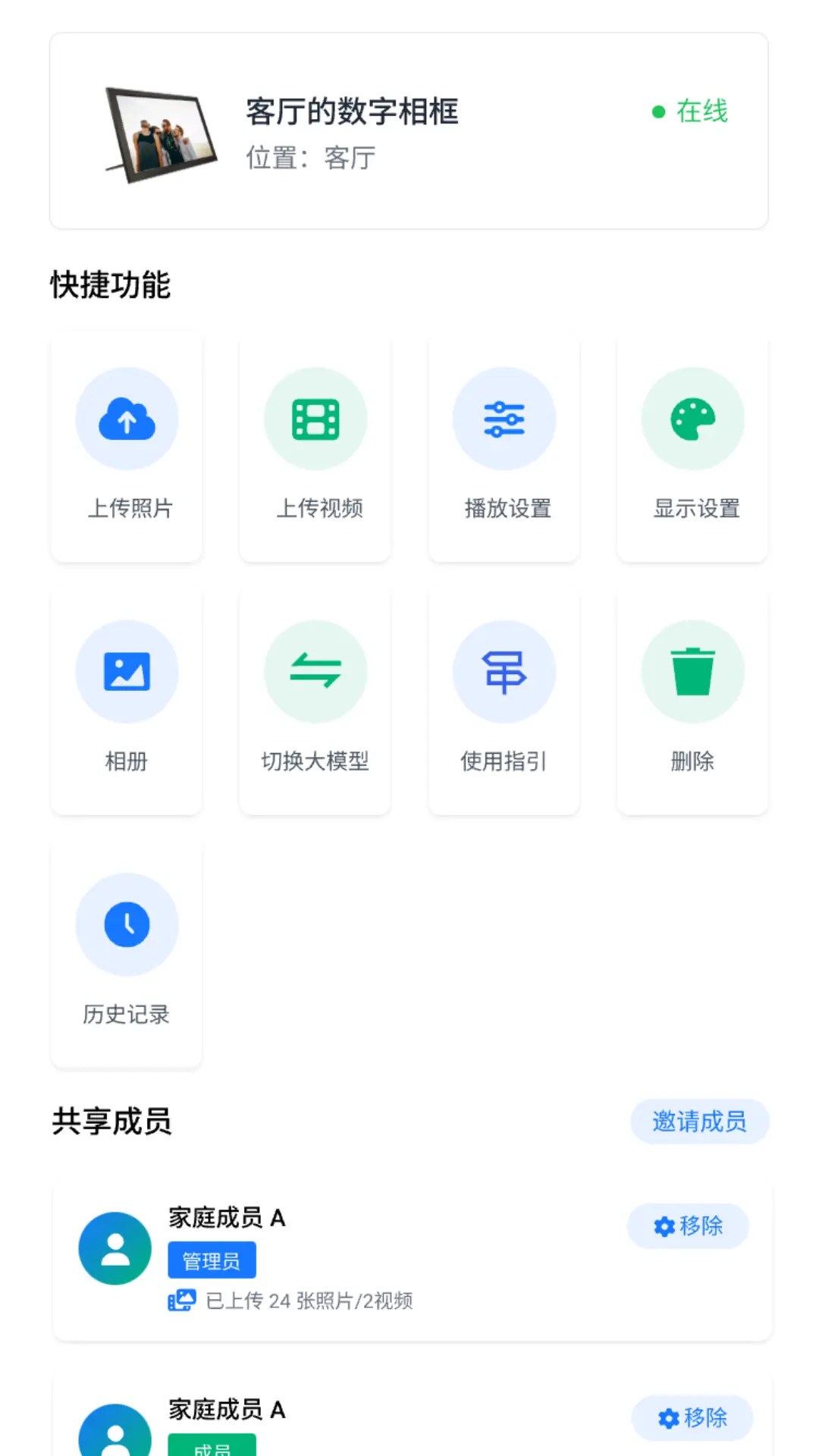Open 使用指引 signpost icon
The height and width of the screenshot is (1456, 819).
504,671
